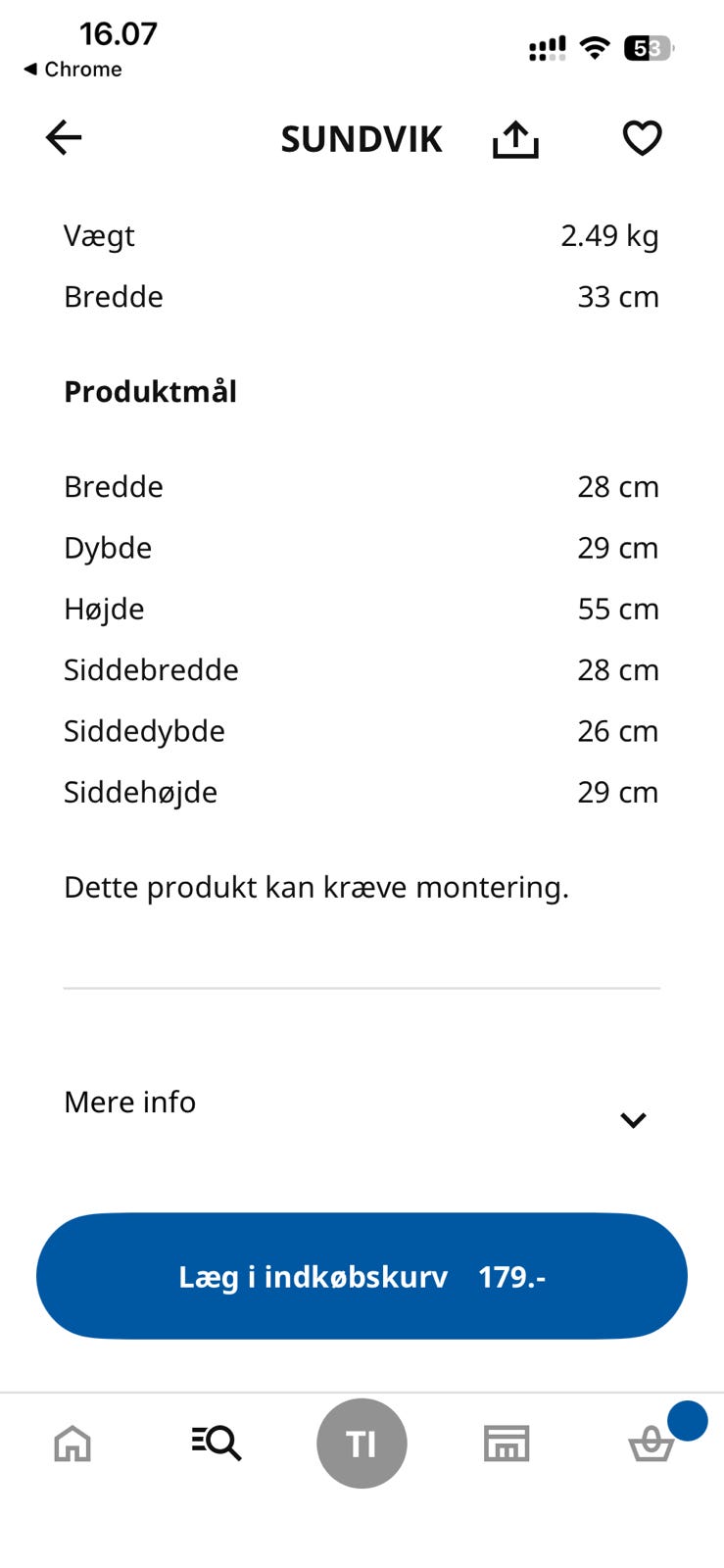
Task: Tap the SUNDVIK title in the header
Action: (362, 138)
